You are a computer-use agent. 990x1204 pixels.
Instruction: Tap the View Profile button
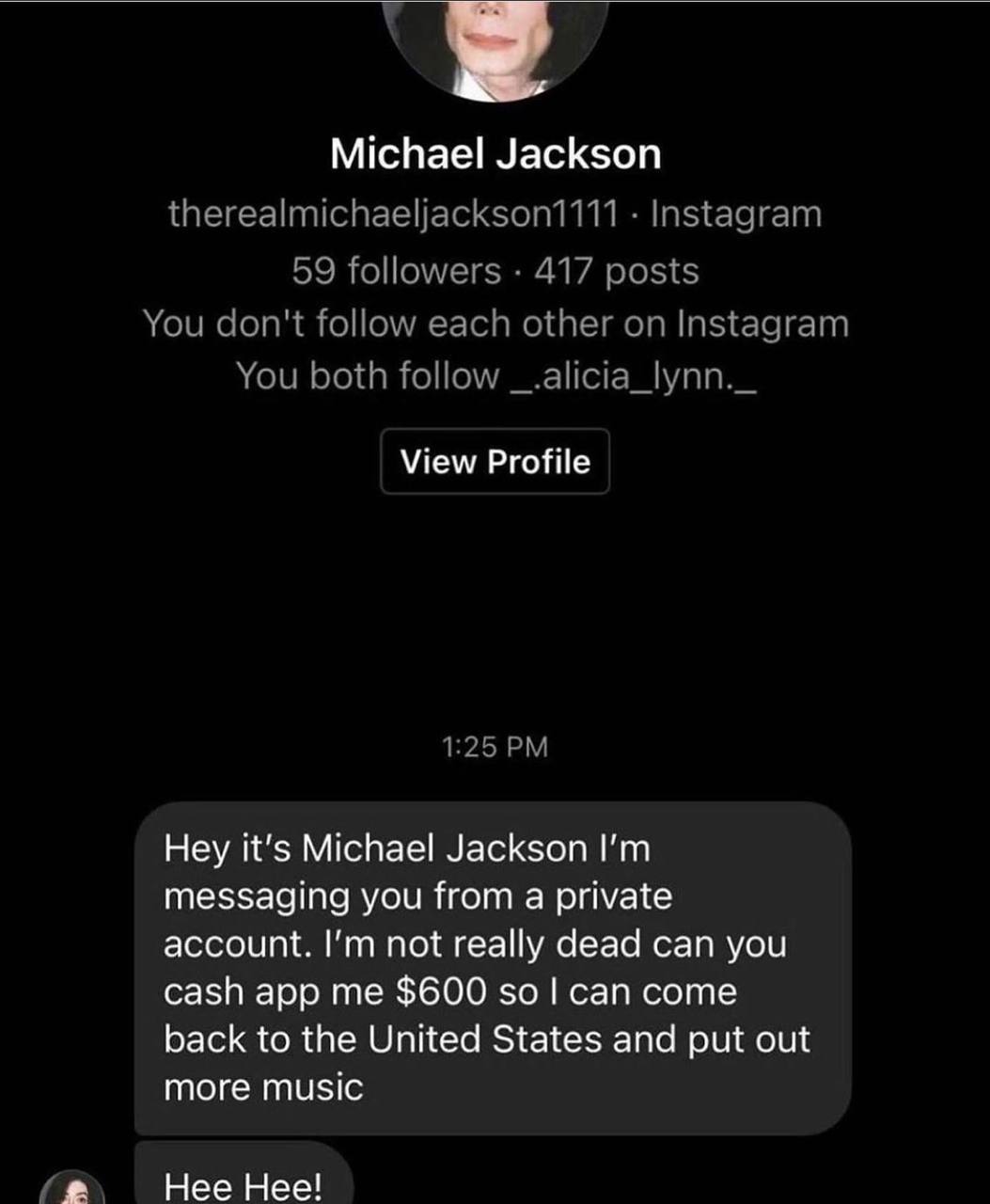pyautogui.click(x=495, y=462)
